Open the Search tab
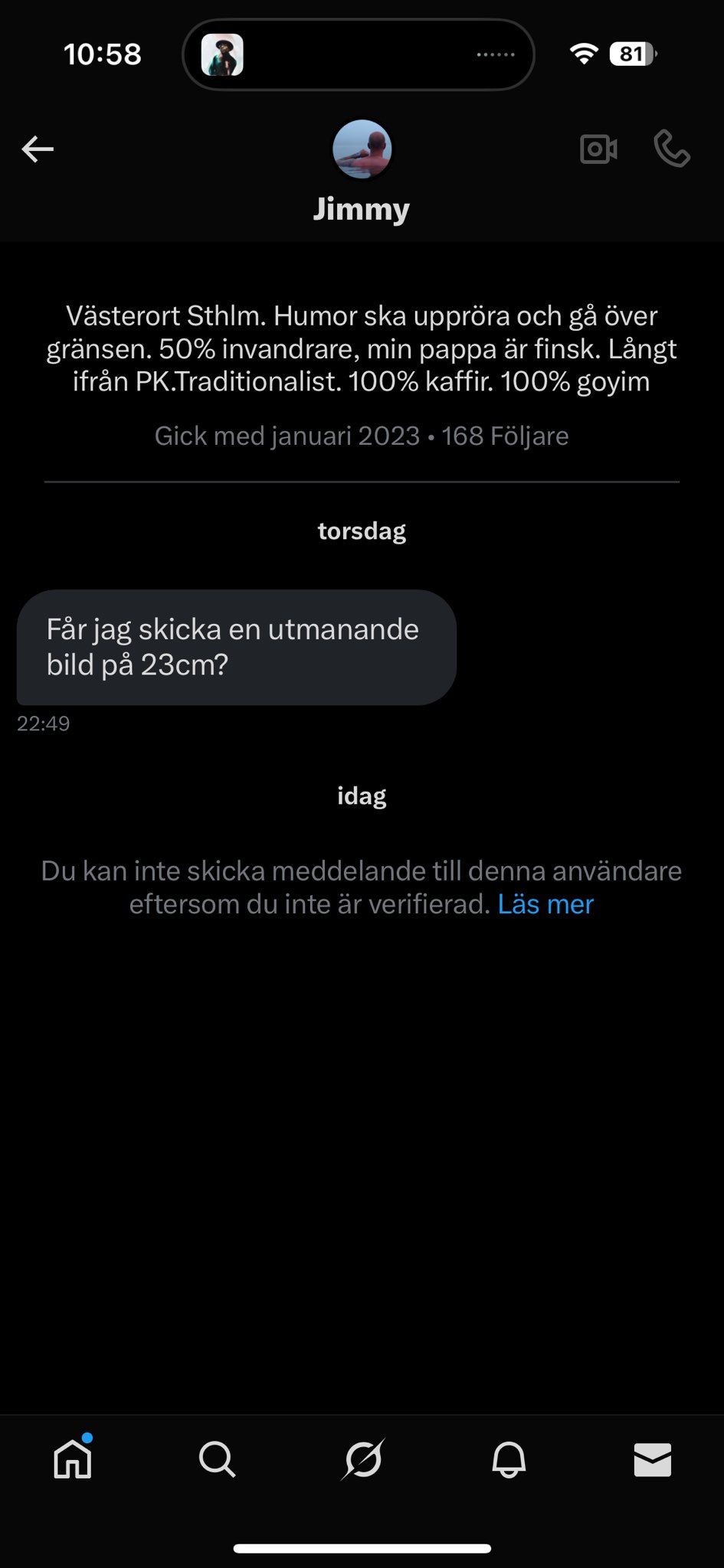 (217, 1459)
